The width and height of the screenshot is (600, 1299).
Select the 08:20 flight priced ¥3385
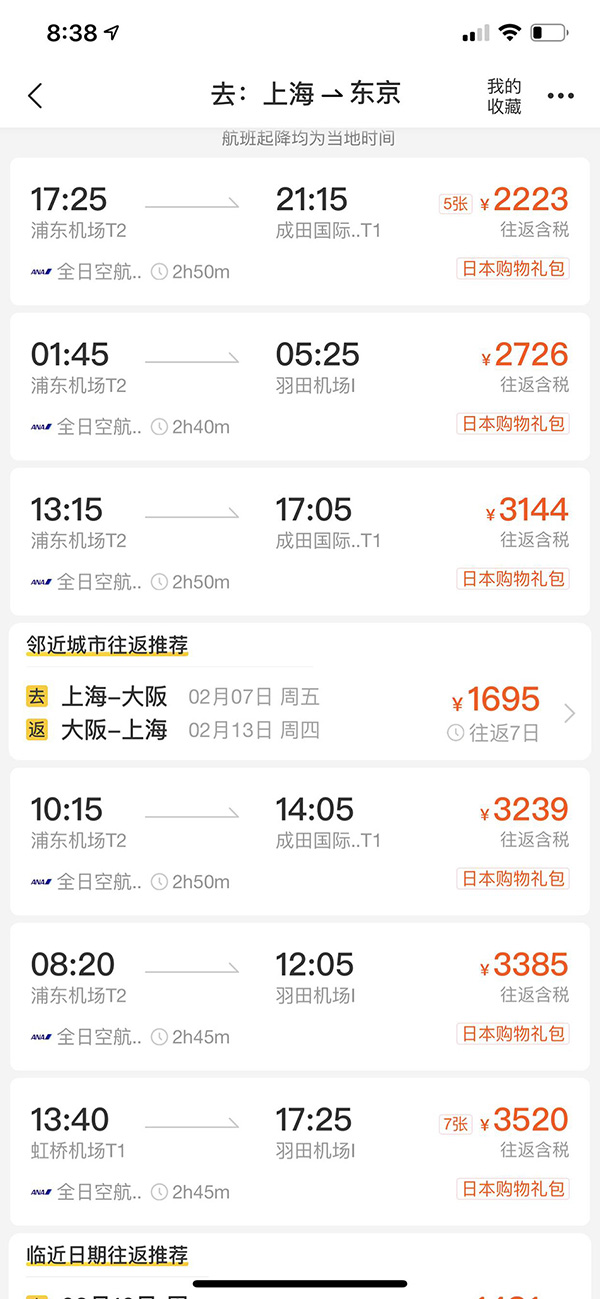[299, 996]
